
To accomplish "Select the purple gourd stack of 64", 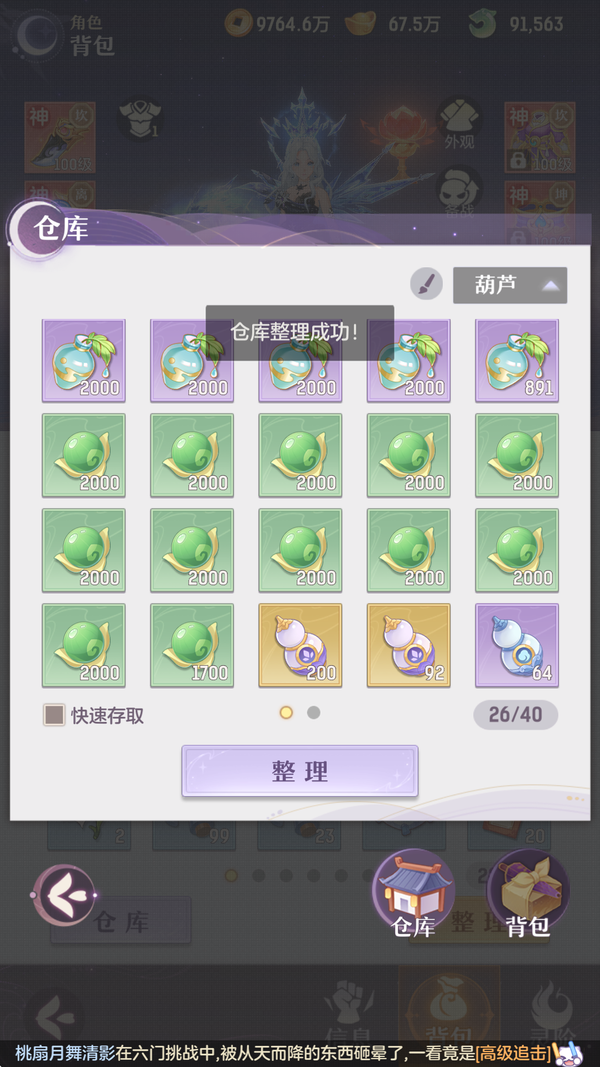I will coord(517,645).
